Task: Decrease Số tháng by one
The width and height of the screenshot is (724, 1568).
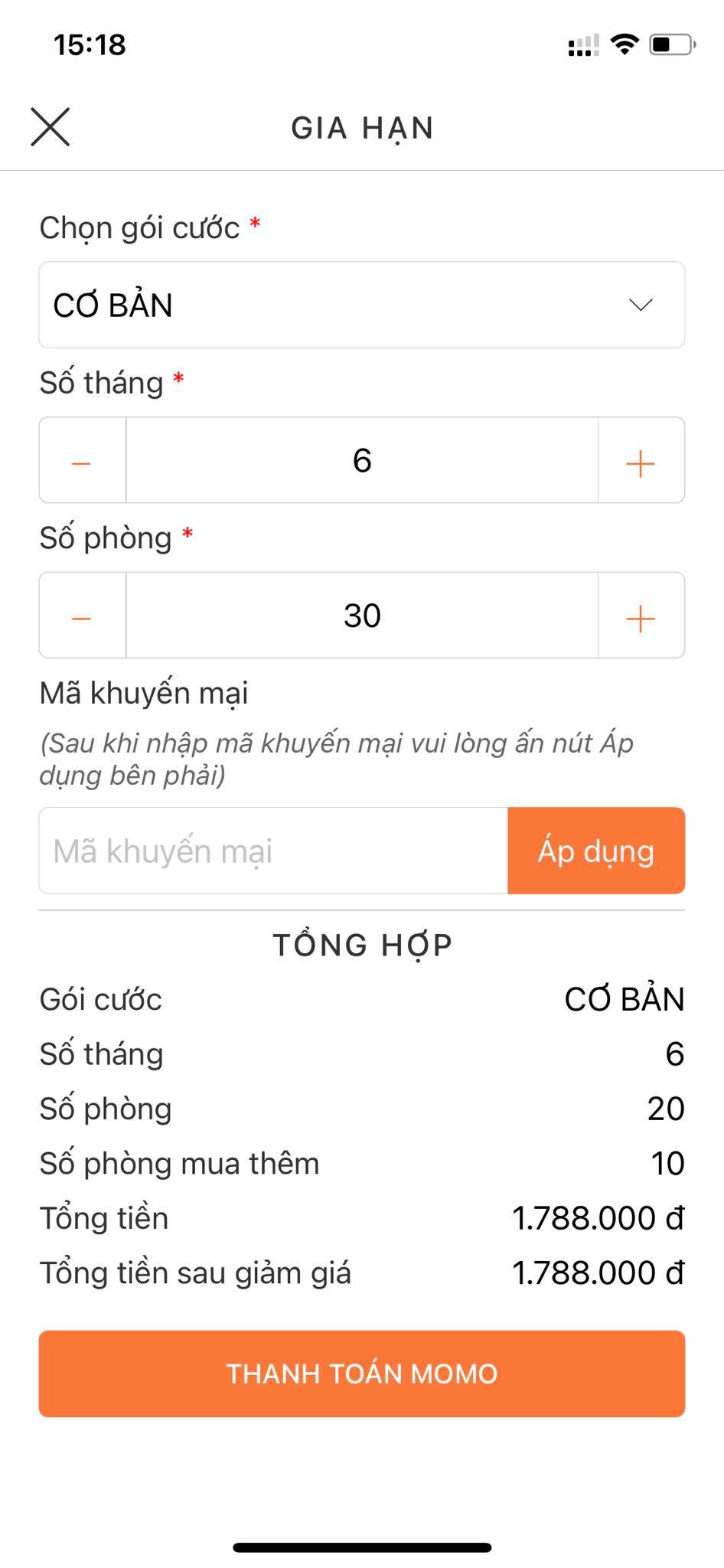Action: pyautogui.click(x=82, y=462)
